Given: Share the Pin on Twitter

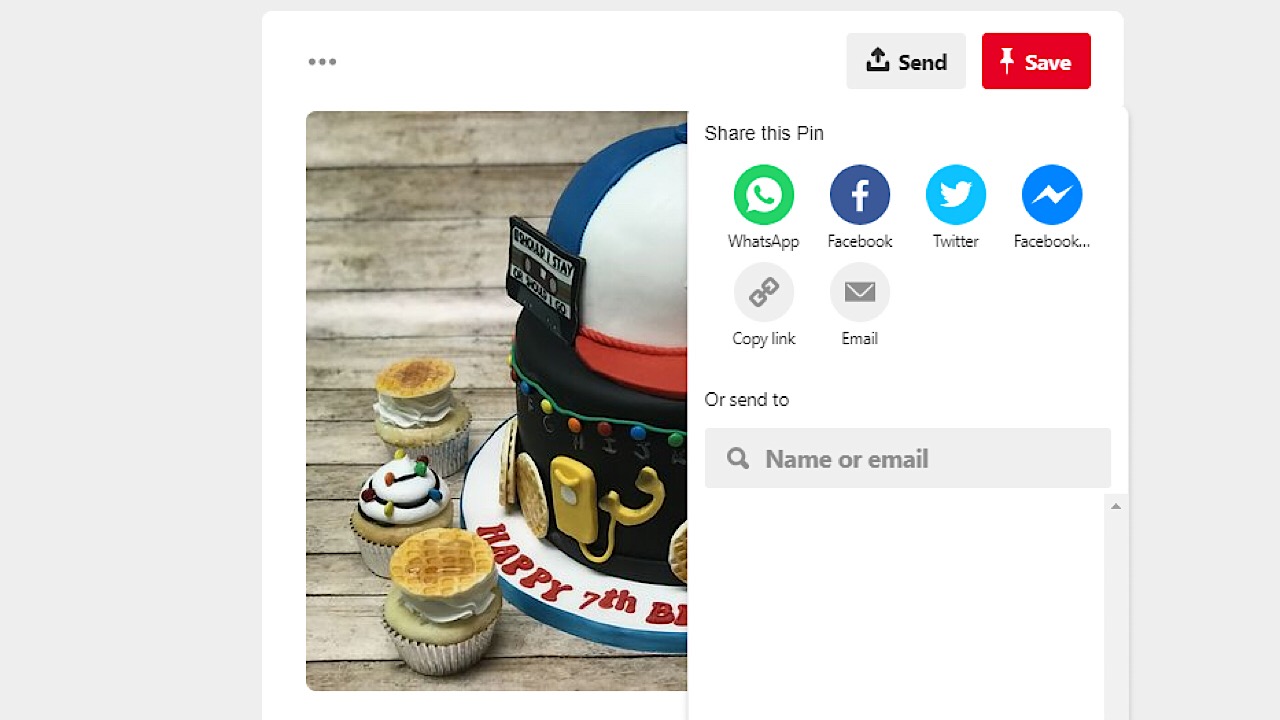Looking at the screenshot, I should click(x=956, y=195).
